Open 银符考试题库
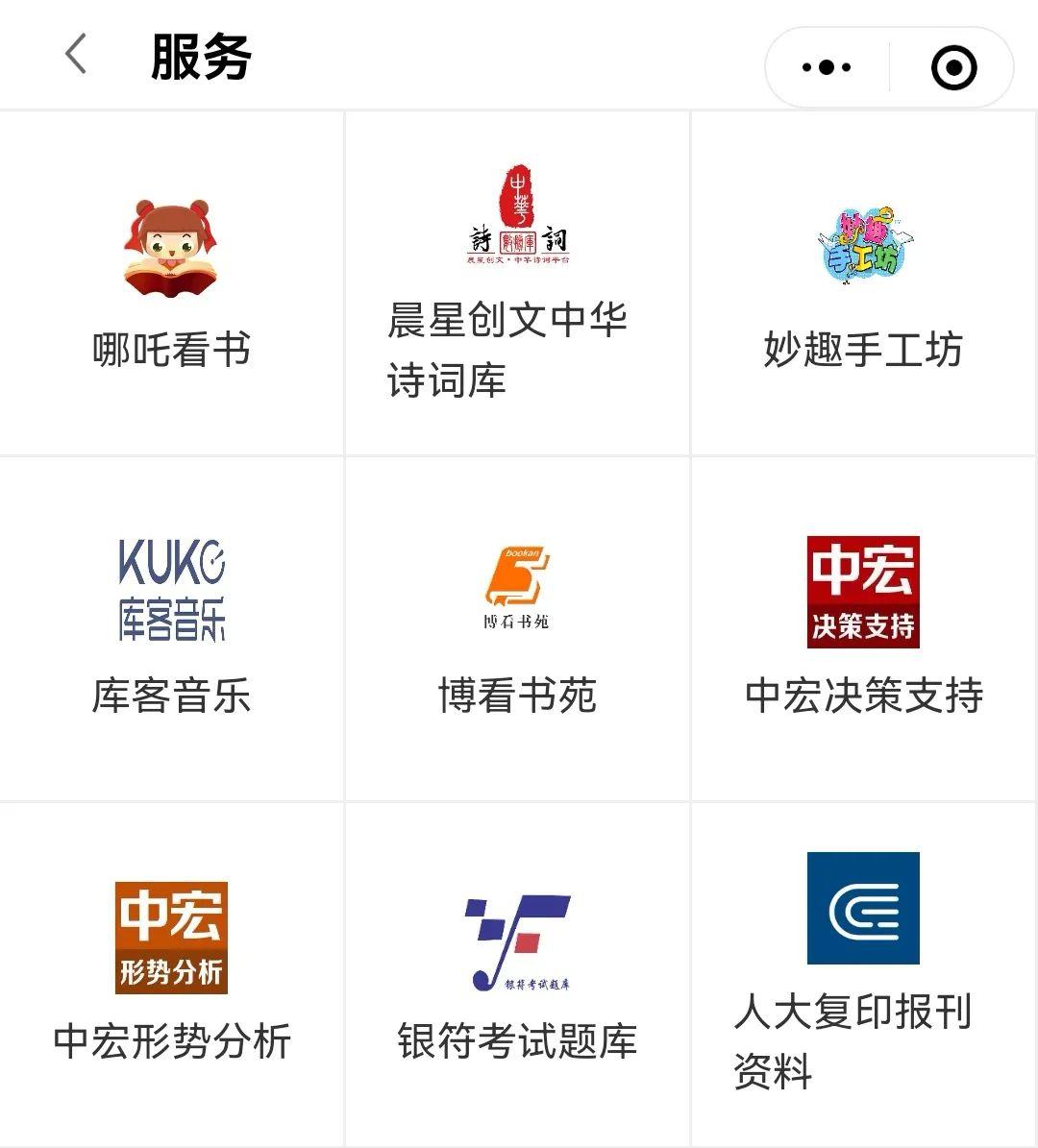This screenshot has width=1038, height=1148. coord(517,975)
